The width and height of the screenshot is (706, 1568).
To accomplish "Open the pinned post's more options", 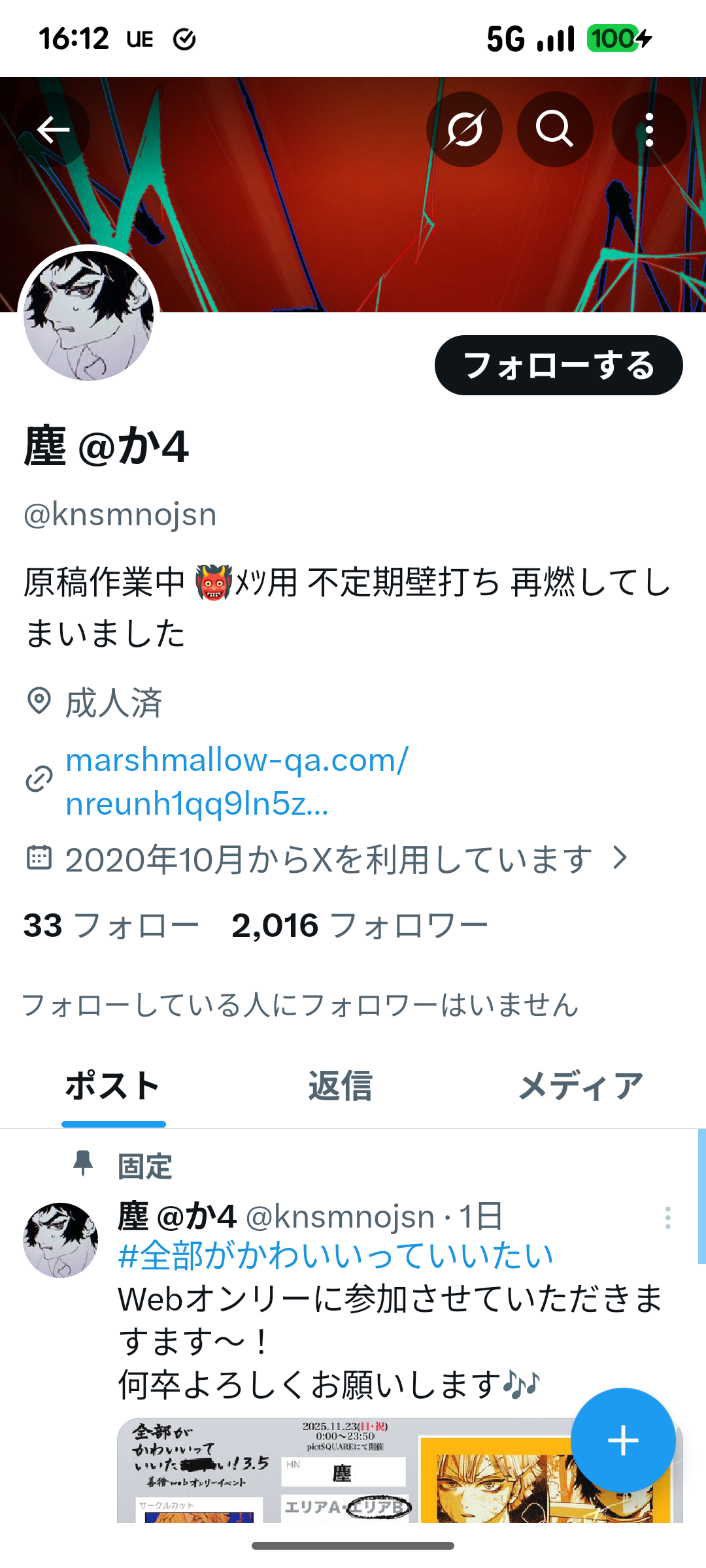I will (667, 1218).
